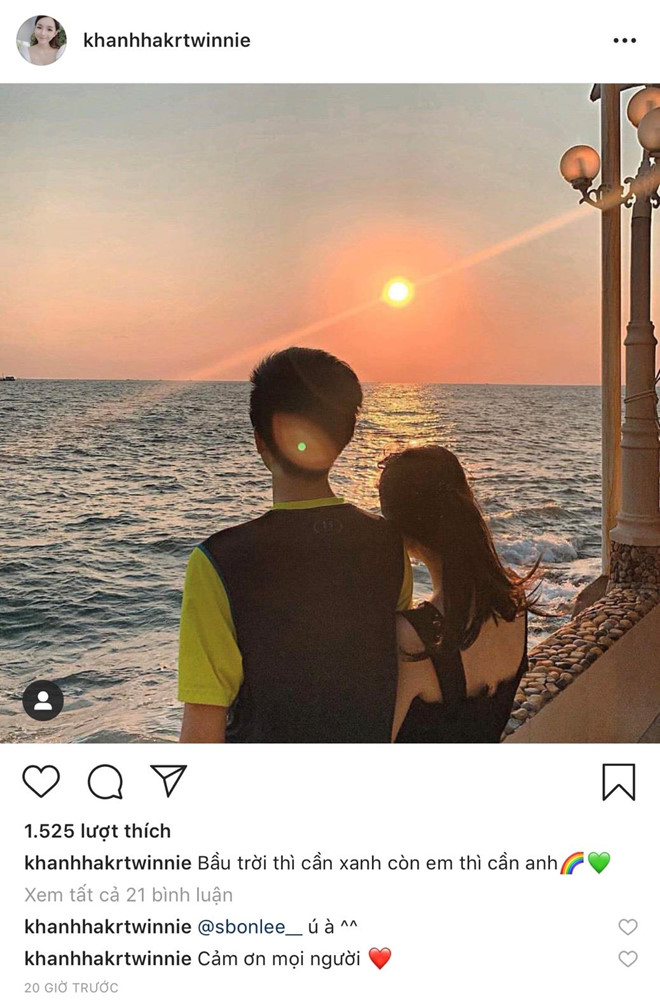Like the "ú à ^^" comment

click(x=627, y=927)
